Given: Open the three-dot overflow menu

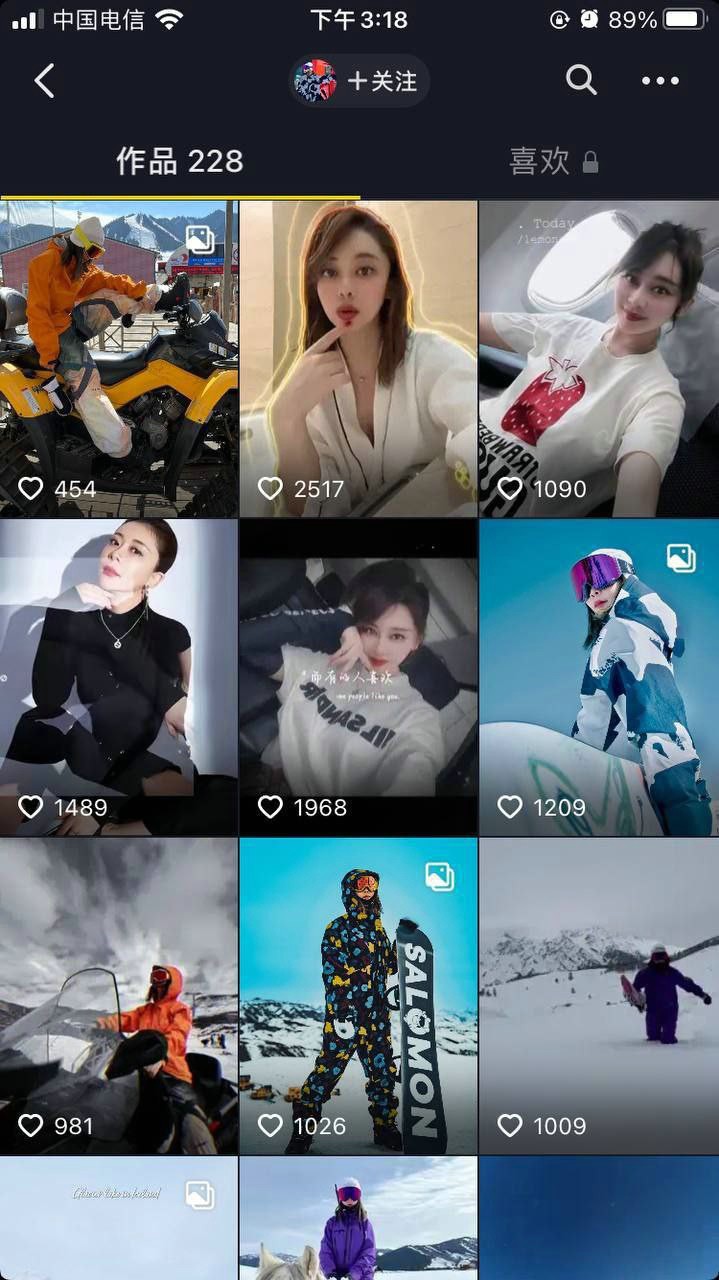Looking at the screenshot, I should pos(660,81).
